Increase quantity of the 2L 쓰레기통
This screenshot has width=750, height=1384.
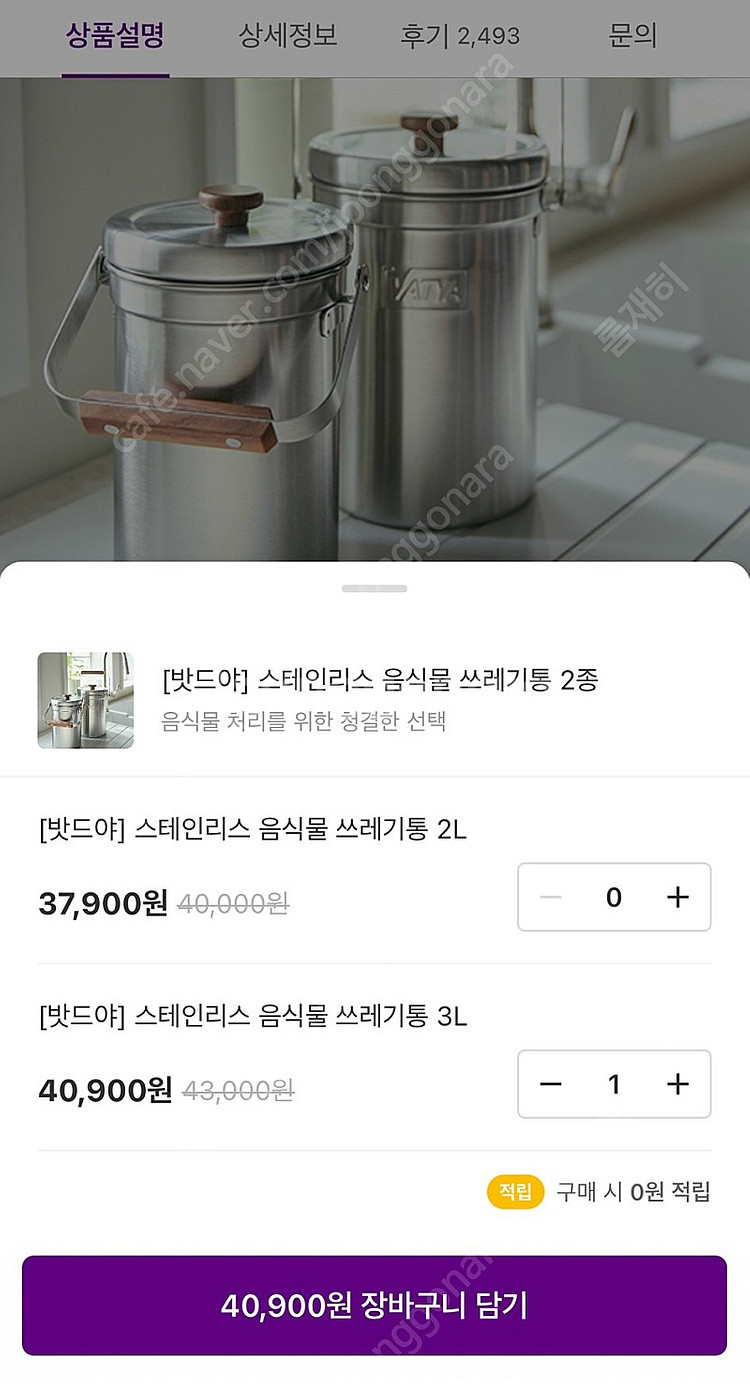(x=678, y=897)
